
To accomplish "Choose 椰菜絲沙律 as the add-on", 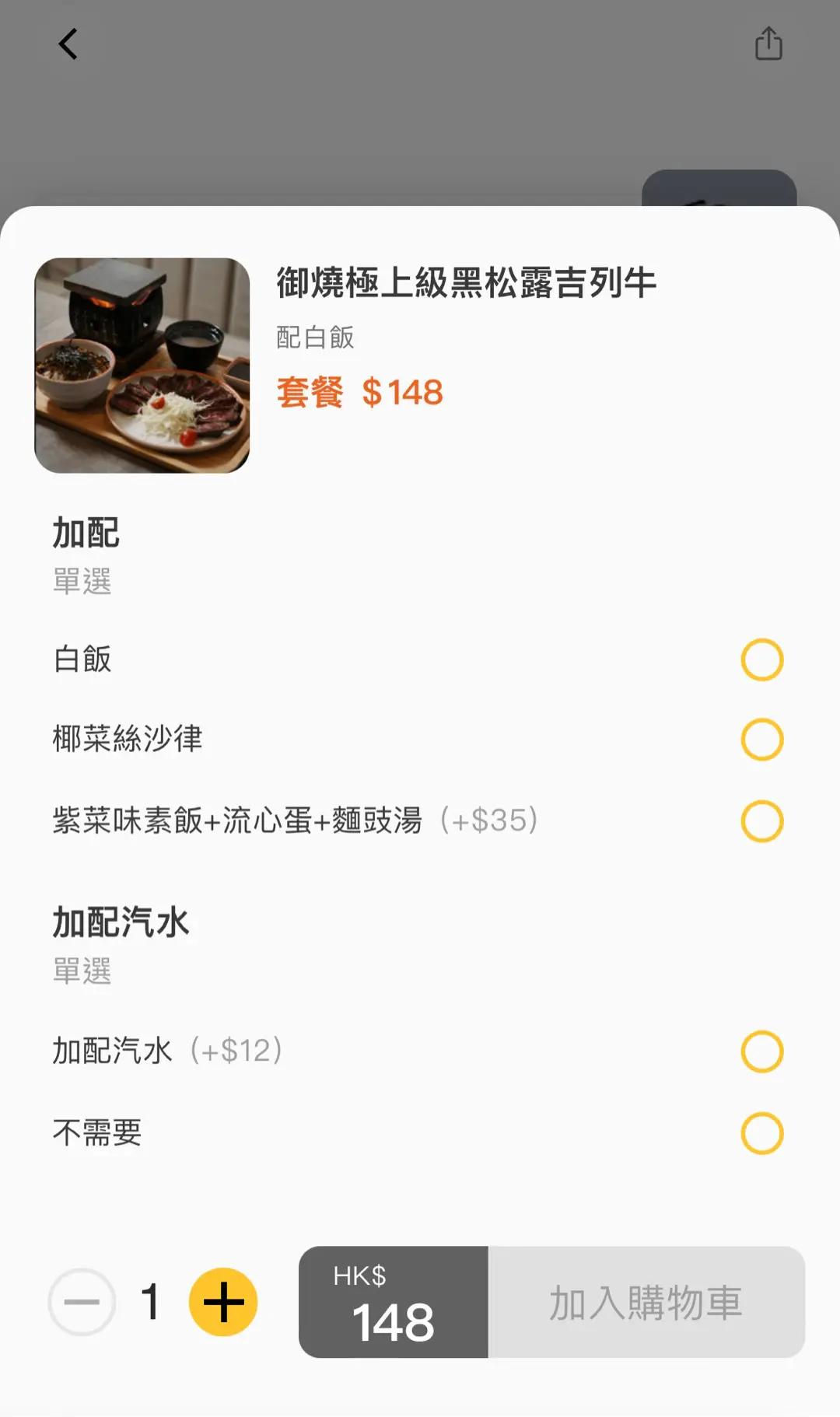I will (x=420, y=739).
